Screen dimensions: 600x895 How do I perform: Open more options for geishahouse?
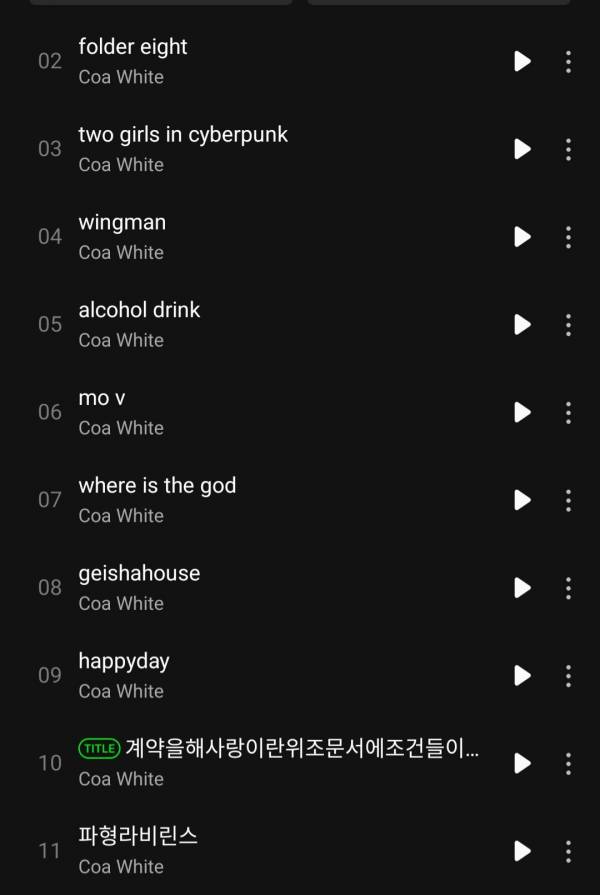568,588
